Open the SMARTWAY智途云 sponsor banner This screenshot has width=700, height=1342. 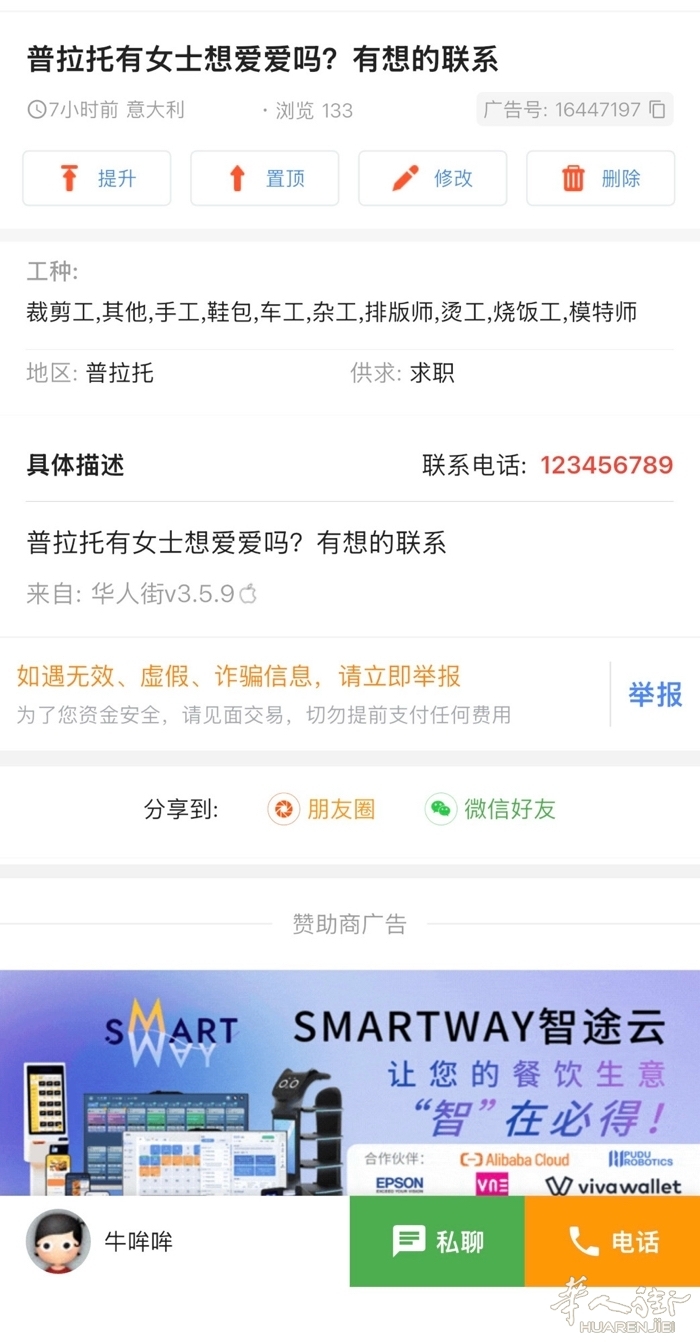coord(350,1083)
